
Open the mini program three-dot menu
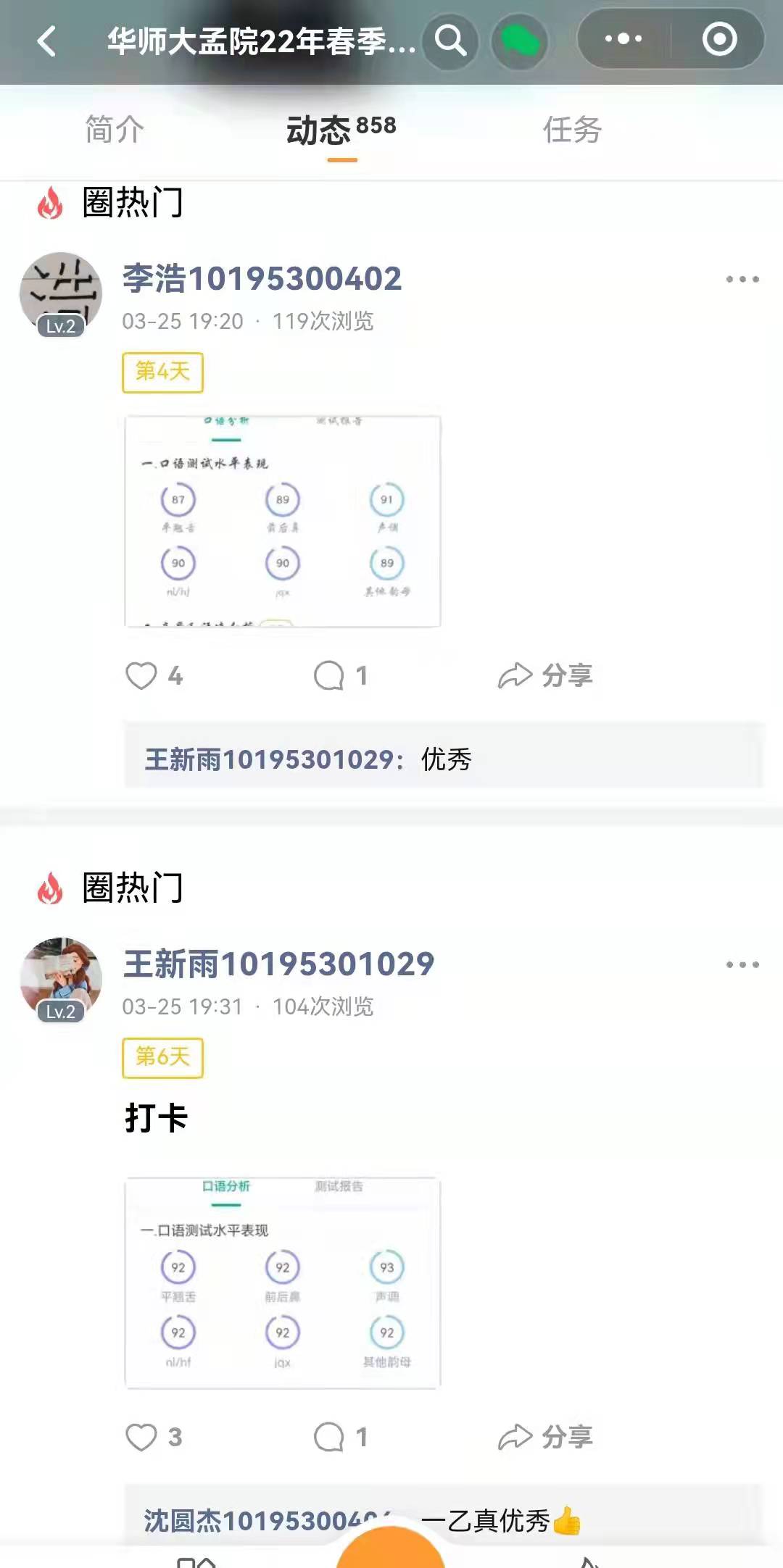623,39
